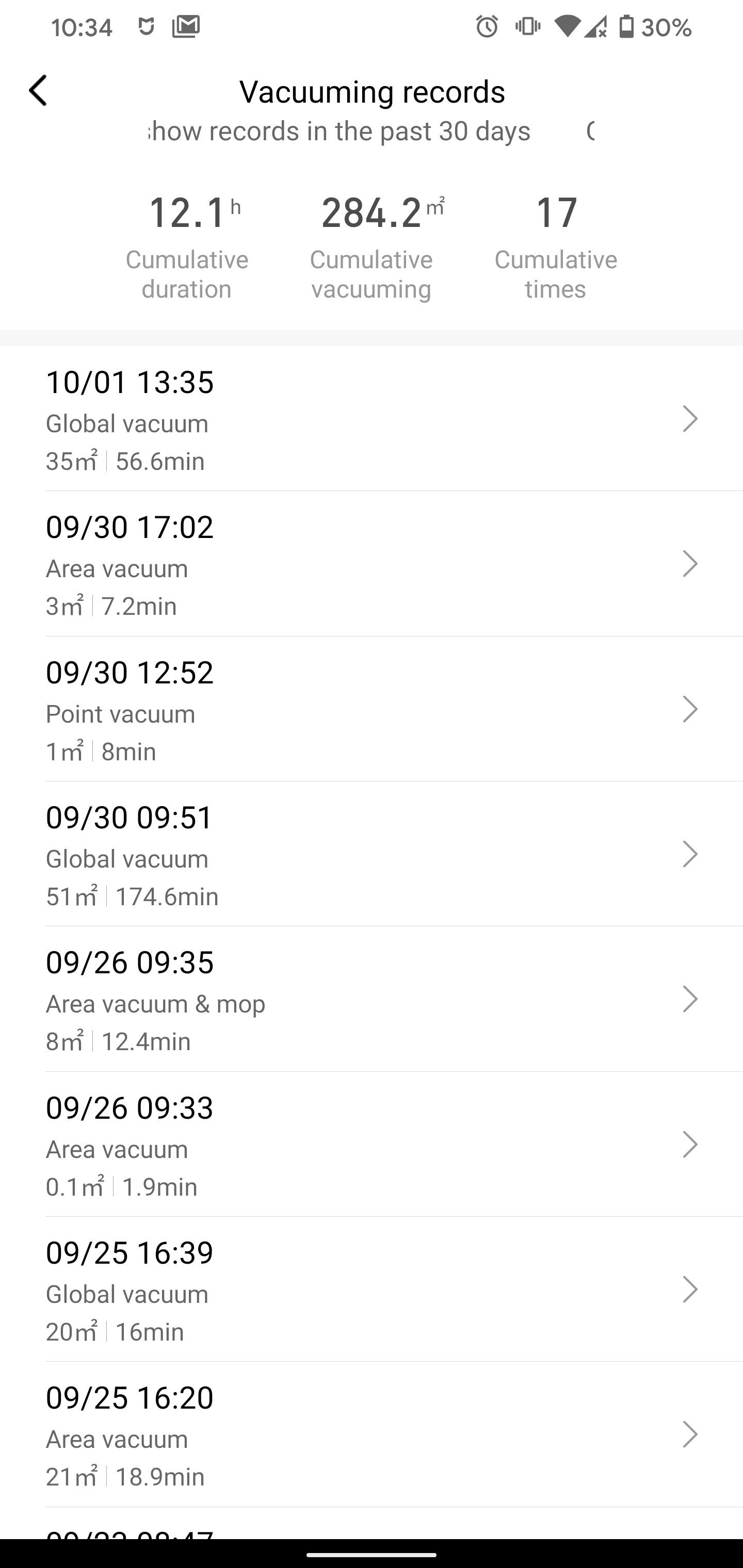The height and width of the screenshot is (1568, 743).
Task: Open the 09/30 17:02 Area vacuum record
Action: coord(372,564)
